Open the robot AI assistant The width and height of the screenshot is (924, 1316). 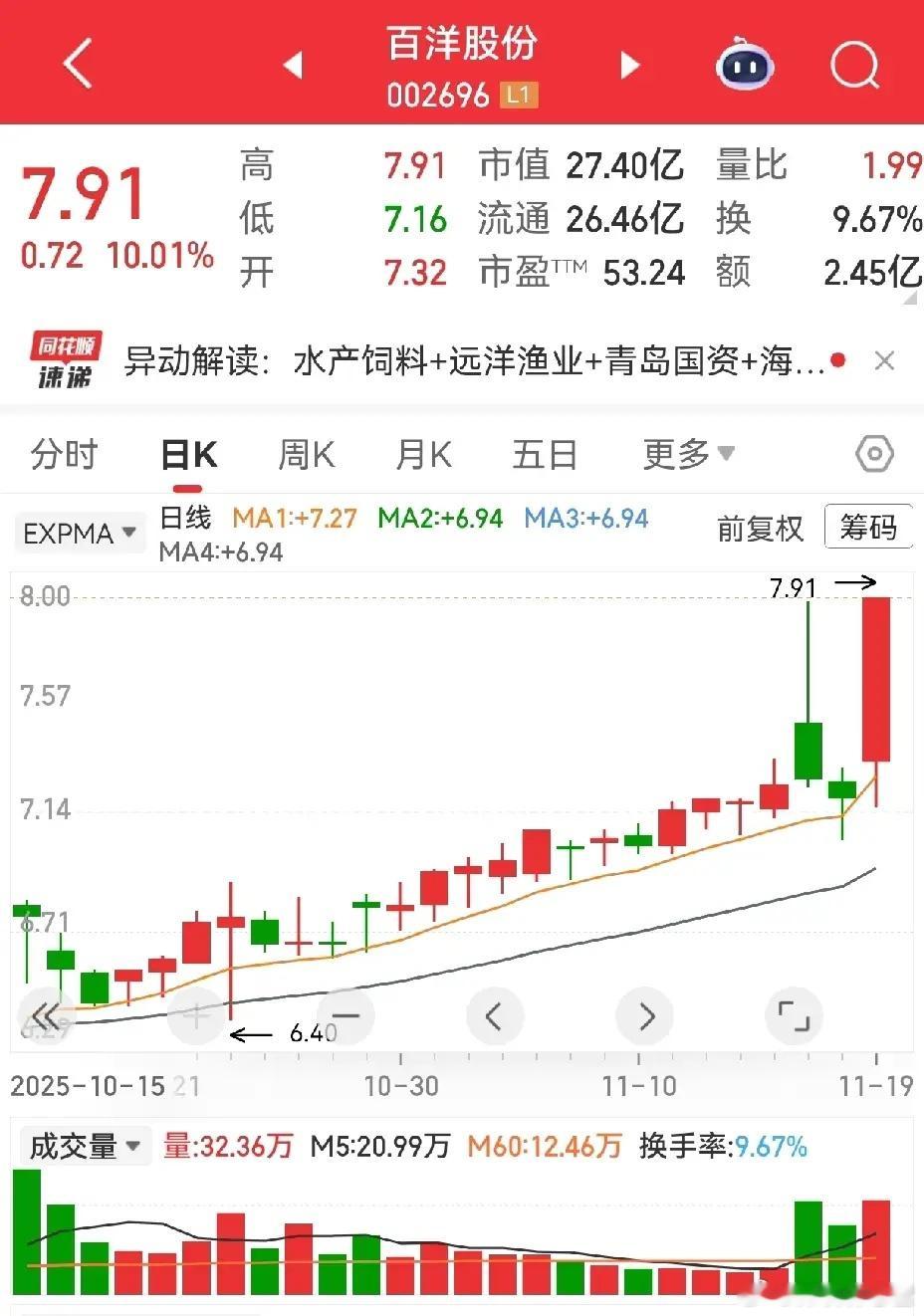coord(745,65)
